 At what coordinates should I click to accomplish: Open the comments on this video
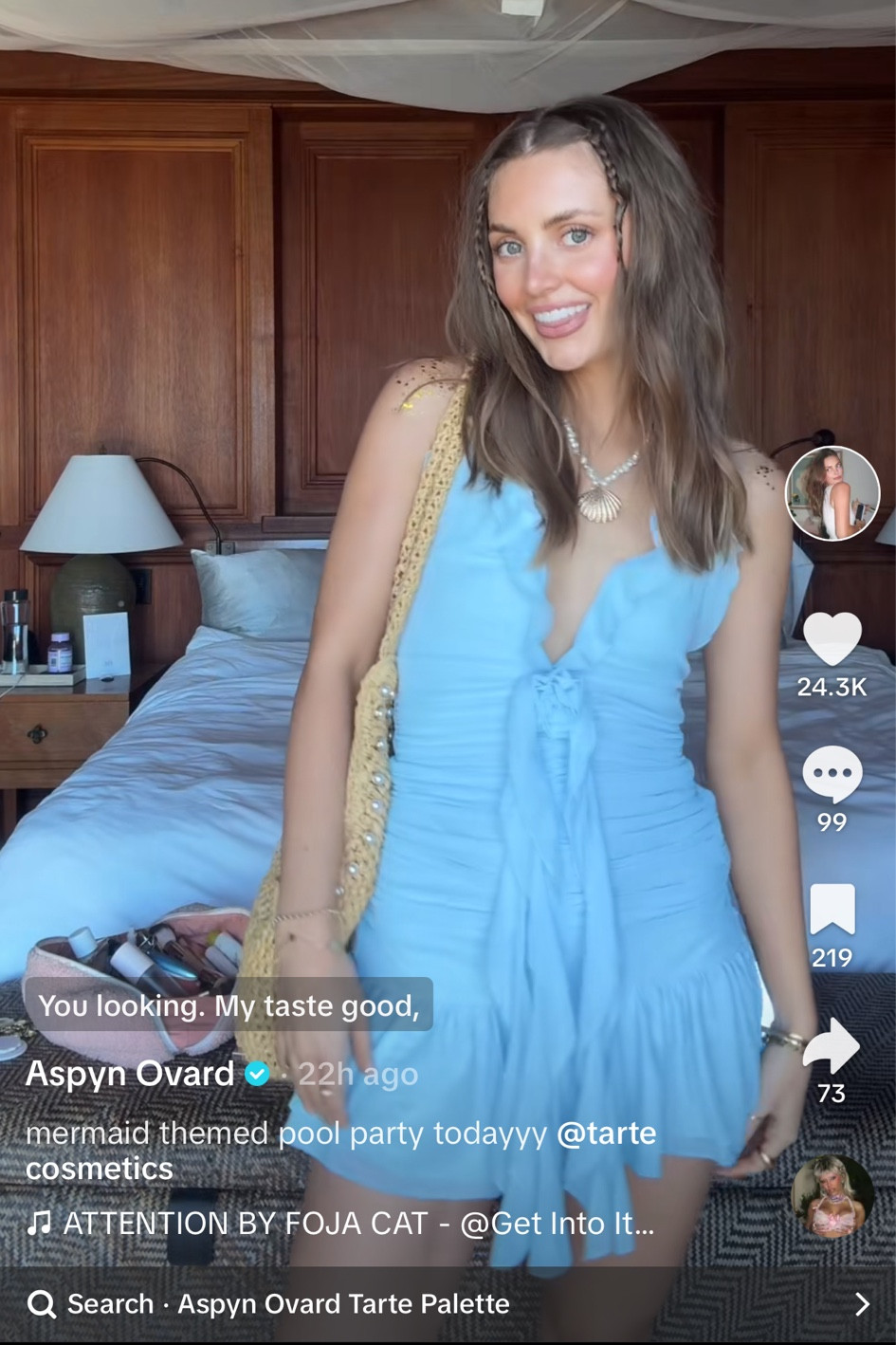click(x=832, y=774)
